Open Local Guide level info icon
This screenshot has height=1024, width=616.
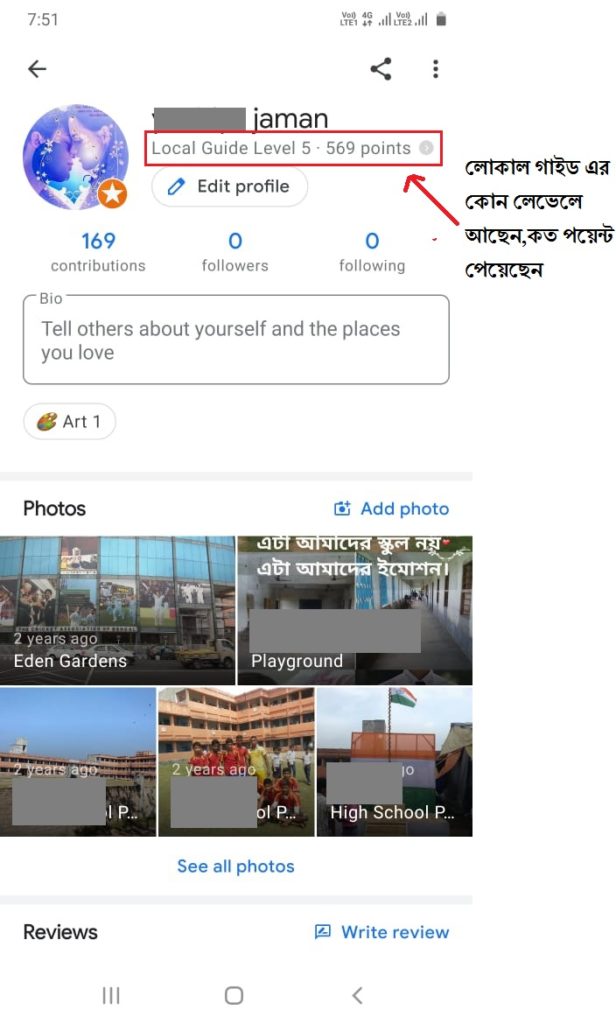click(x=427, y=148)
